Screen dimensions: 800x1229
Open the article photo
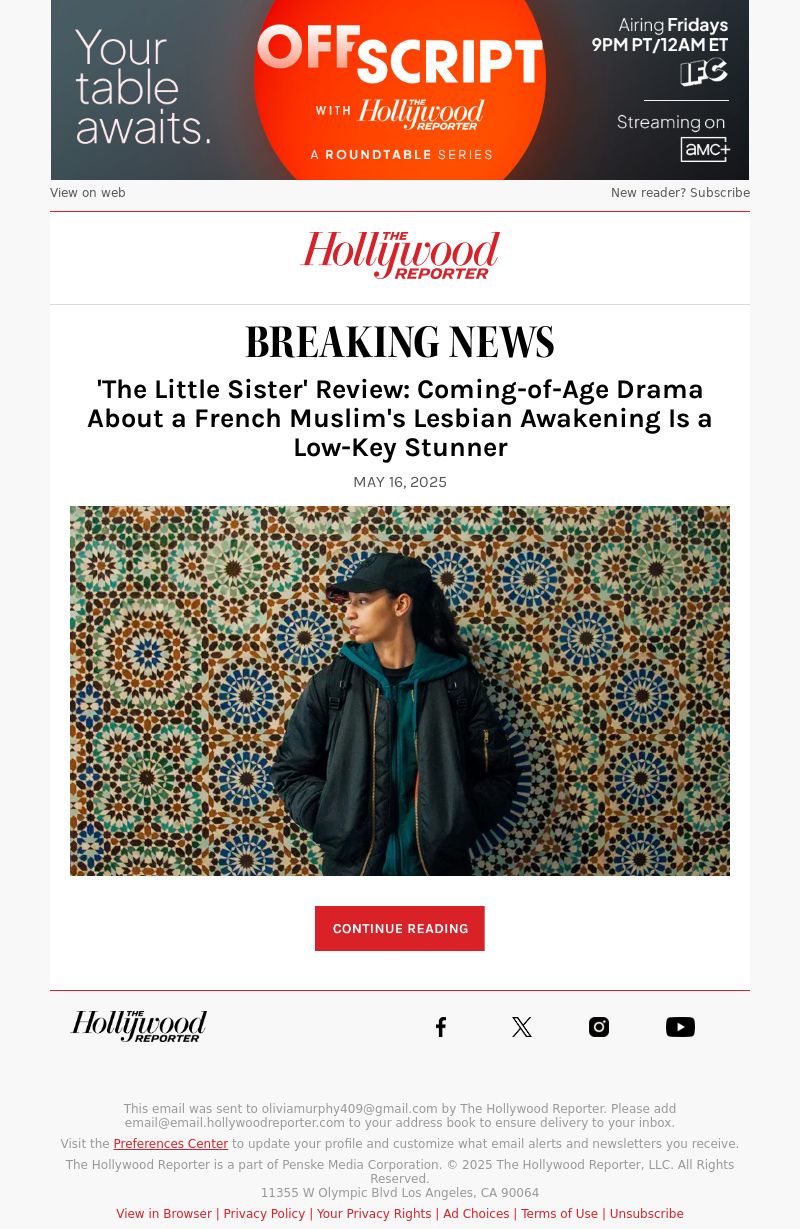[400, 690]
